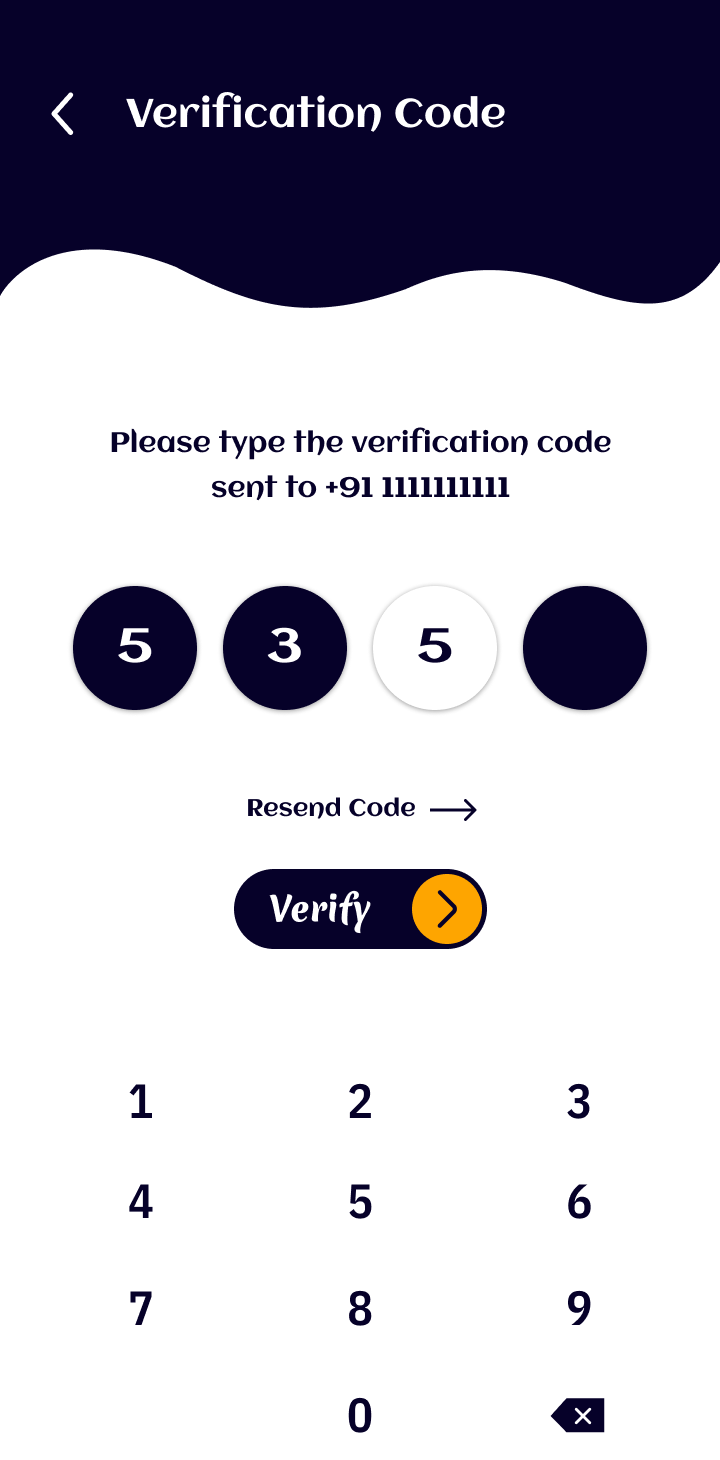The width and height of the screenshot is (720, 1460).
Task: Enter digit 5 on the keypad
Action: (360, 1202)
